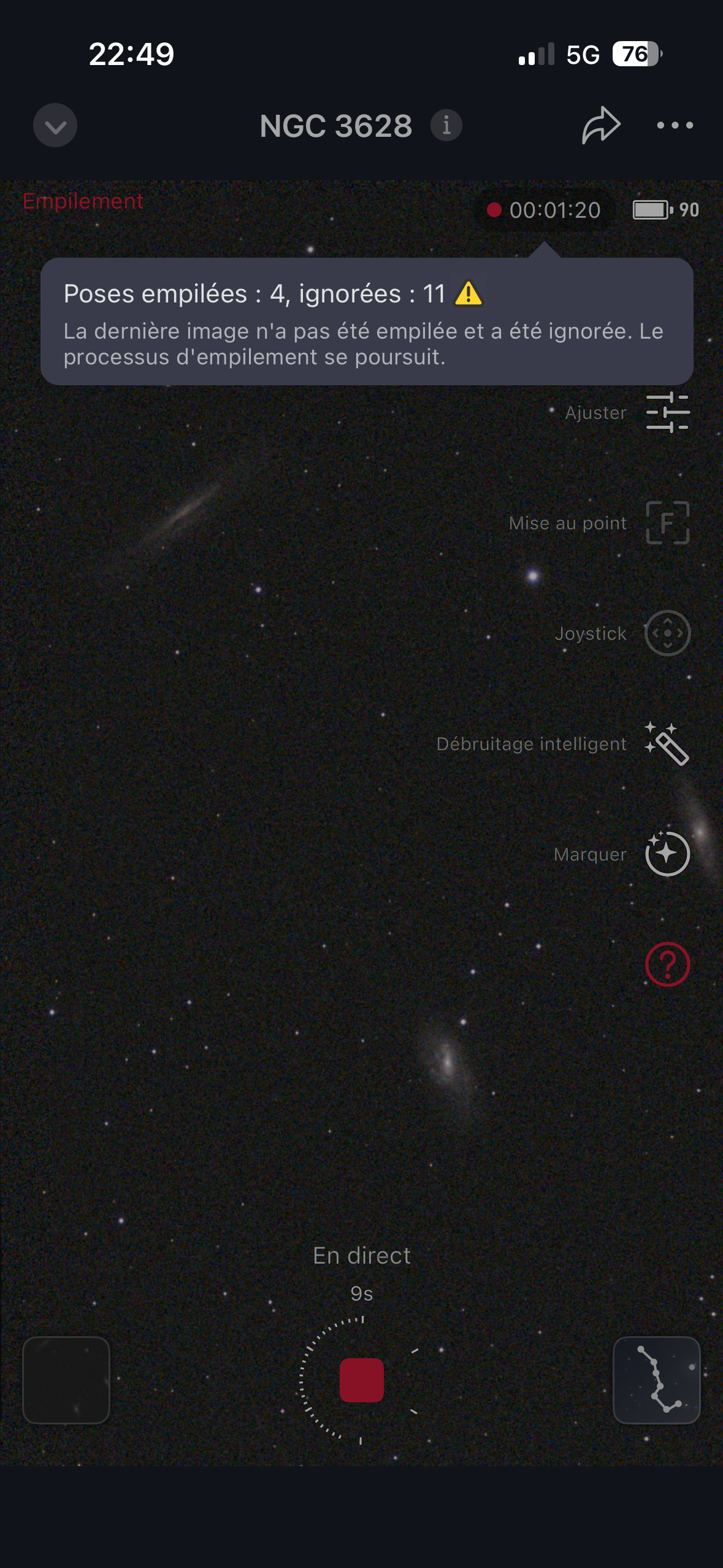The image size is (723, 1568).
Task: Open the red help question mark
Action: tap(667, 964)
